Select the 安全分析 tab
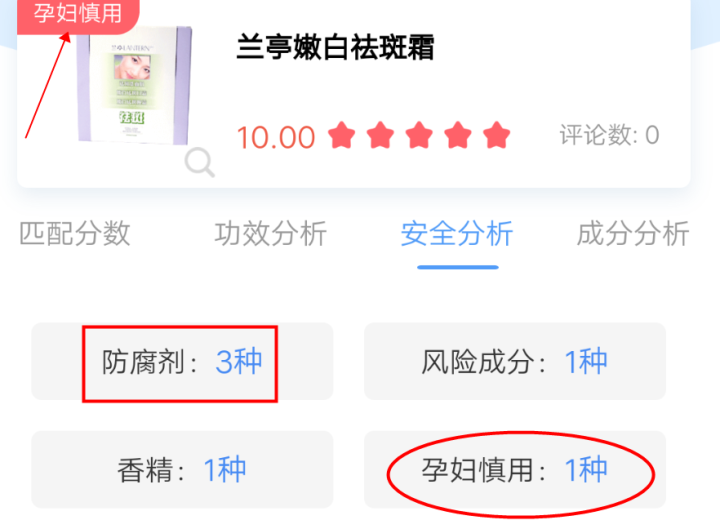720x529 pixels. click(x=457, y=234)
